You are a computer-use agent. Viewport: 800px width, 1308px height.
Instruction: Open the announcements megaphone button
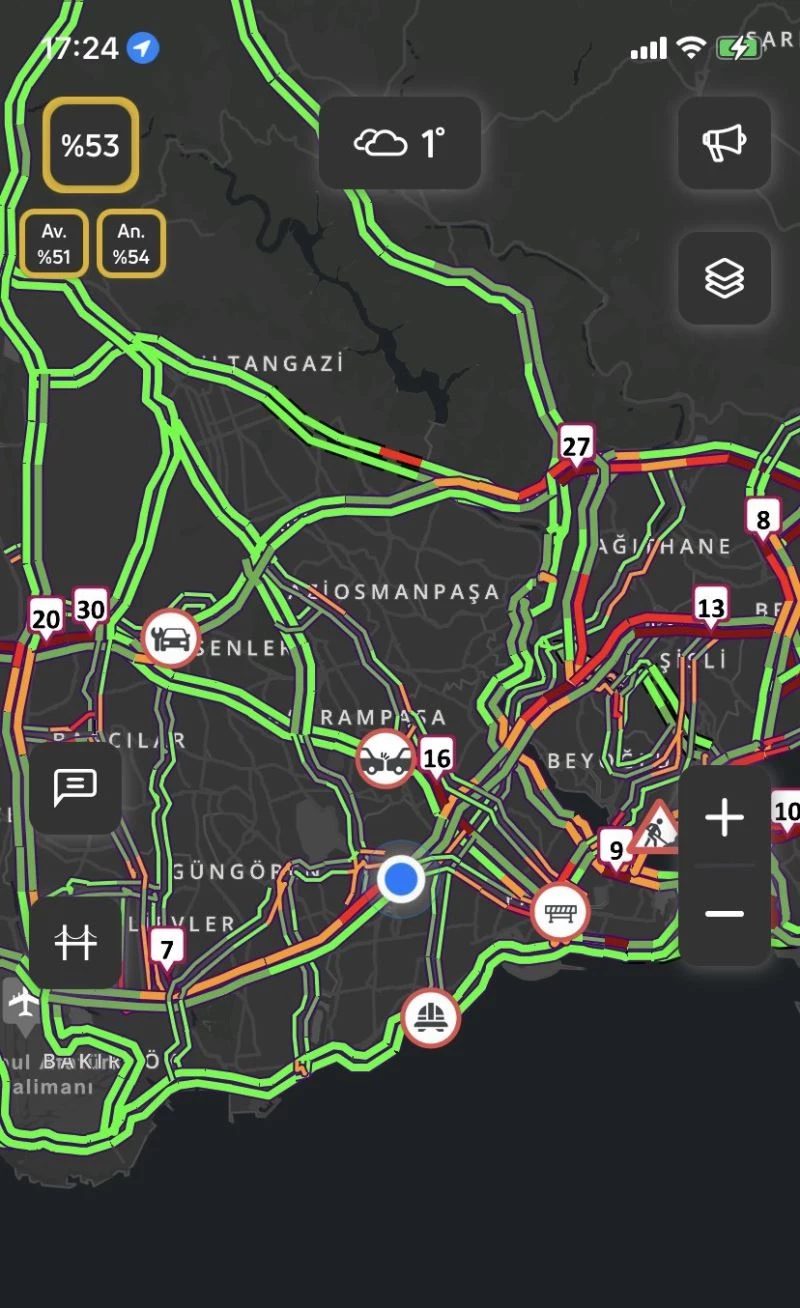[725, 143]
